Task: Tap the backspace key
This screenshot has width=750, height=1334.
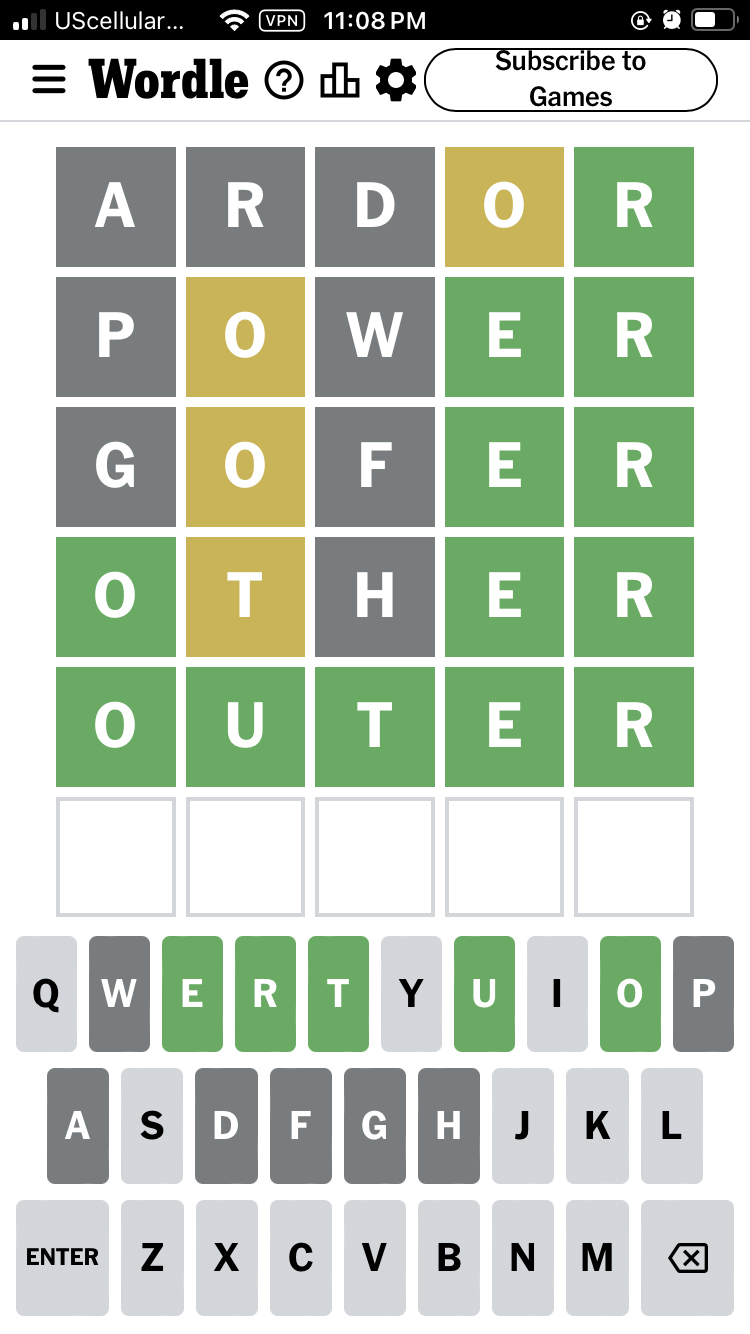Action: 687,1257
